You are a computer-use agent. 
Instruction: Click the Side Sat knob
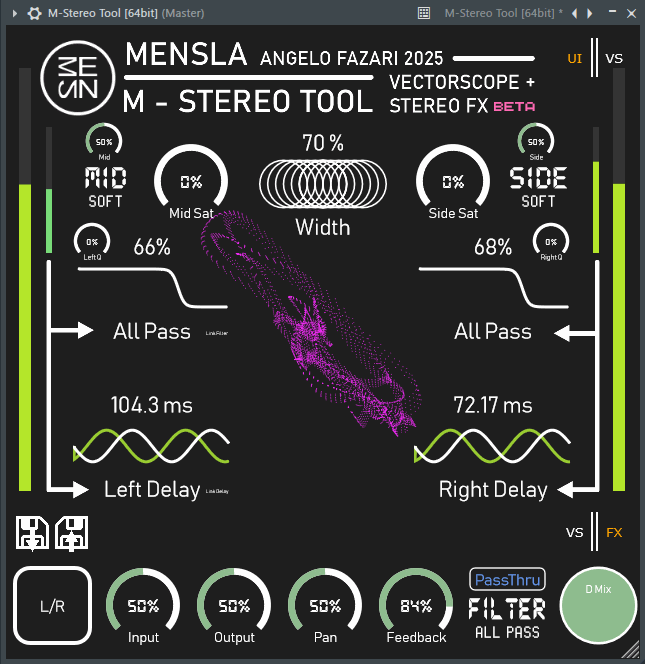453,181
